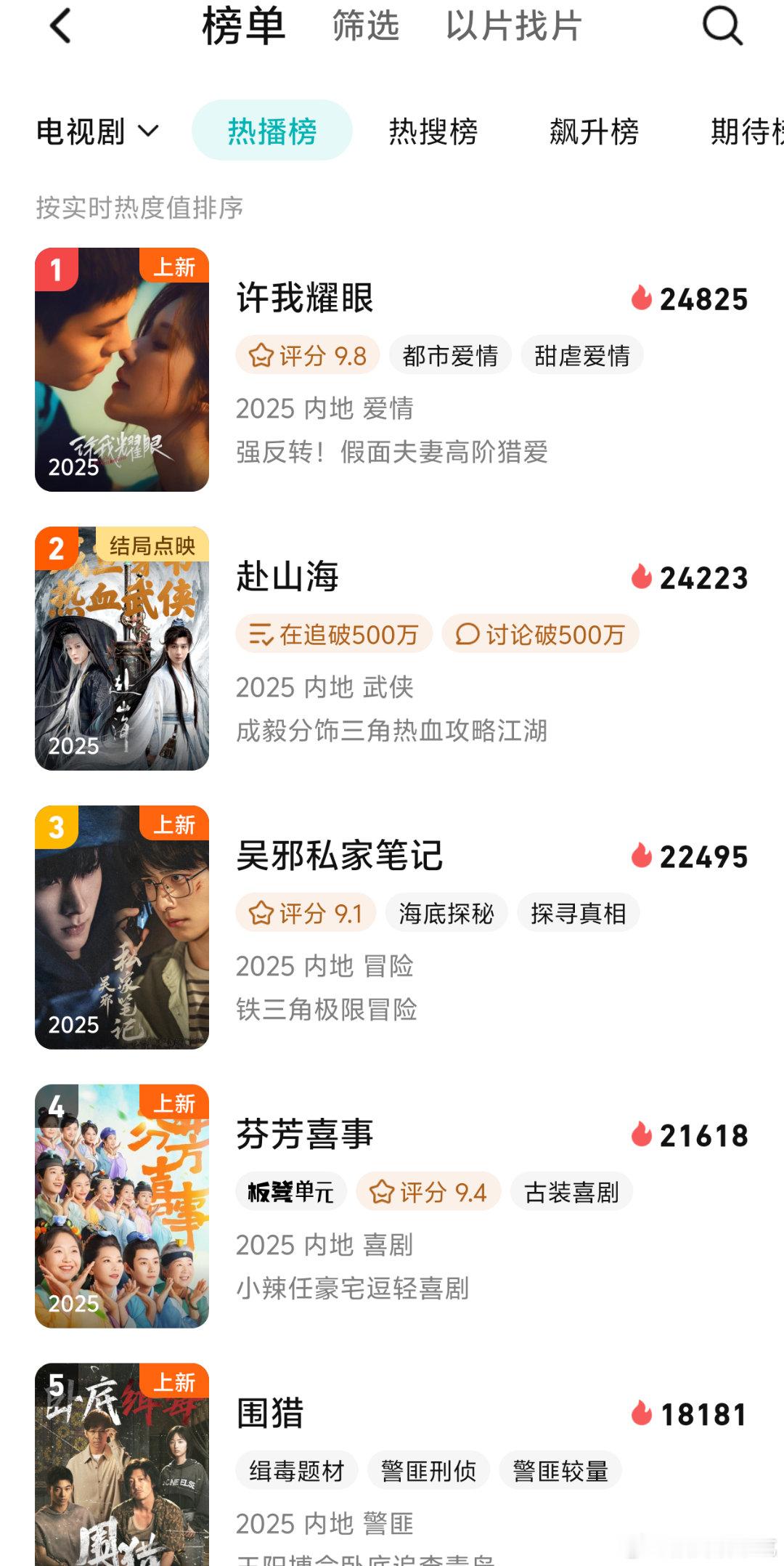Open the drama 围猎

(271, 1414)
